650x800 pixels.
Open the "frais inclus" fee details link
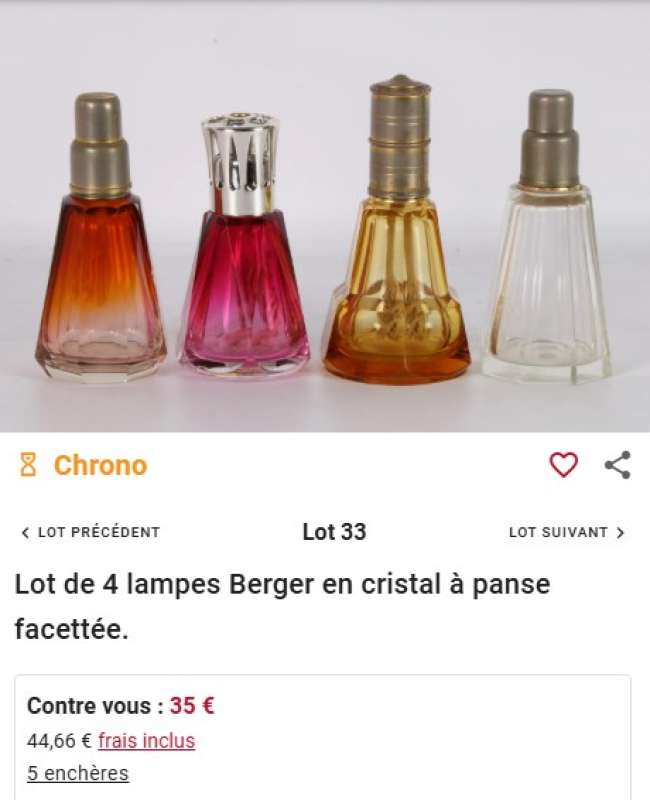(x=146, y=741)
